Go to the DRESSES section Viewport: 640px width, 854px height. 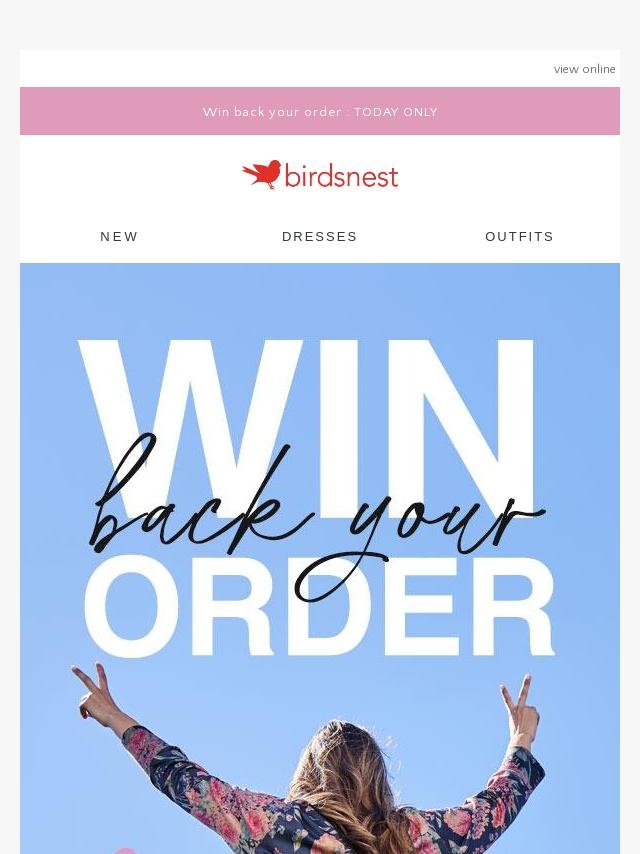click(x=319, y=237)
